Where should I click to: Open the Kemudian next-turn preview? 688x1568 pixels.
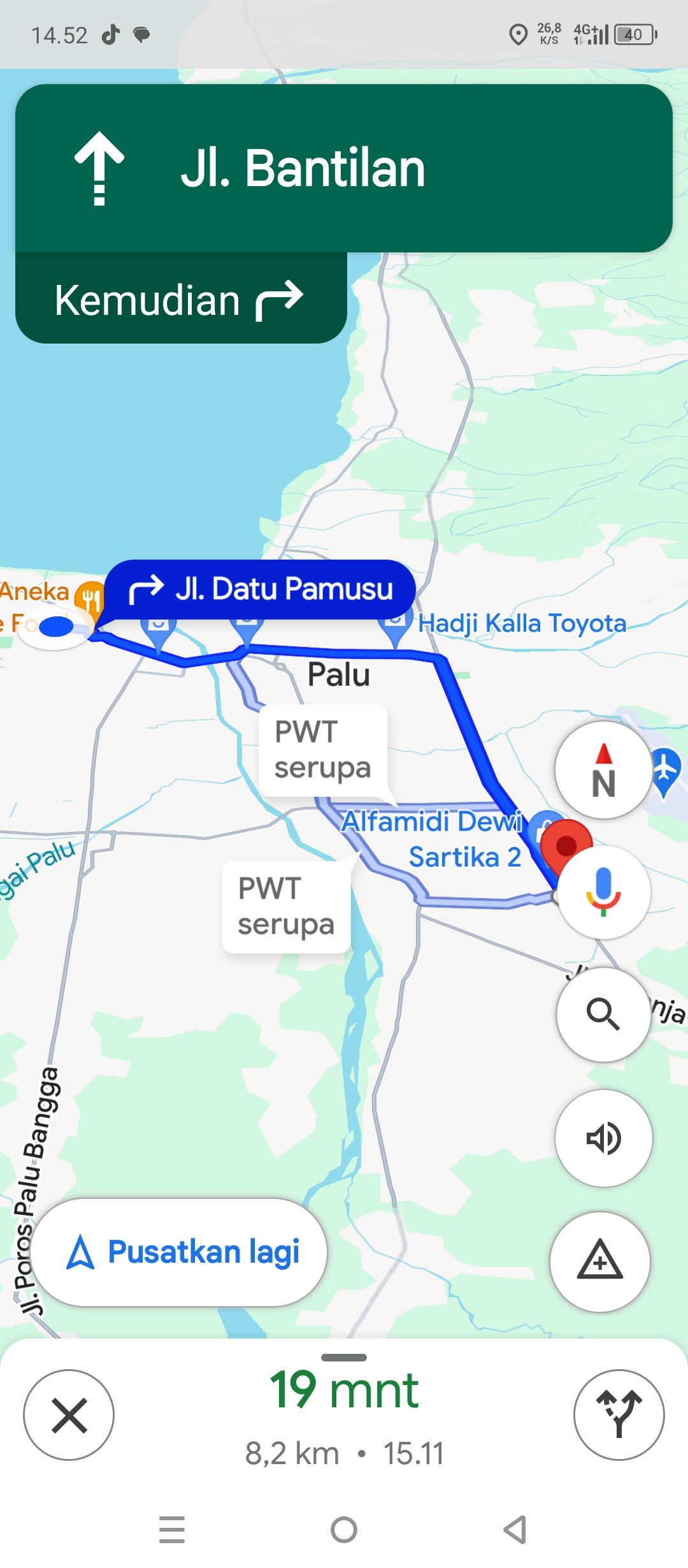181,298
